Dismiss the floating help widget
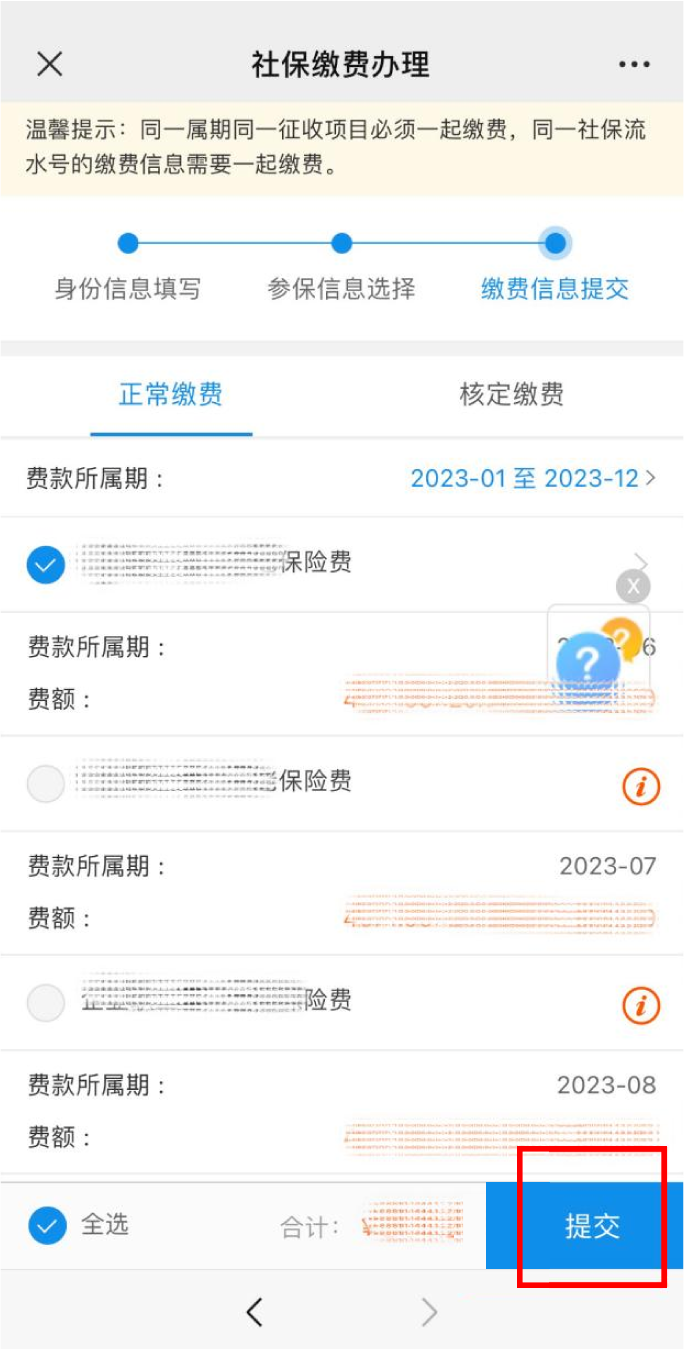The height and width of the screenshot is (1349, 685). [x=633, y=586]
